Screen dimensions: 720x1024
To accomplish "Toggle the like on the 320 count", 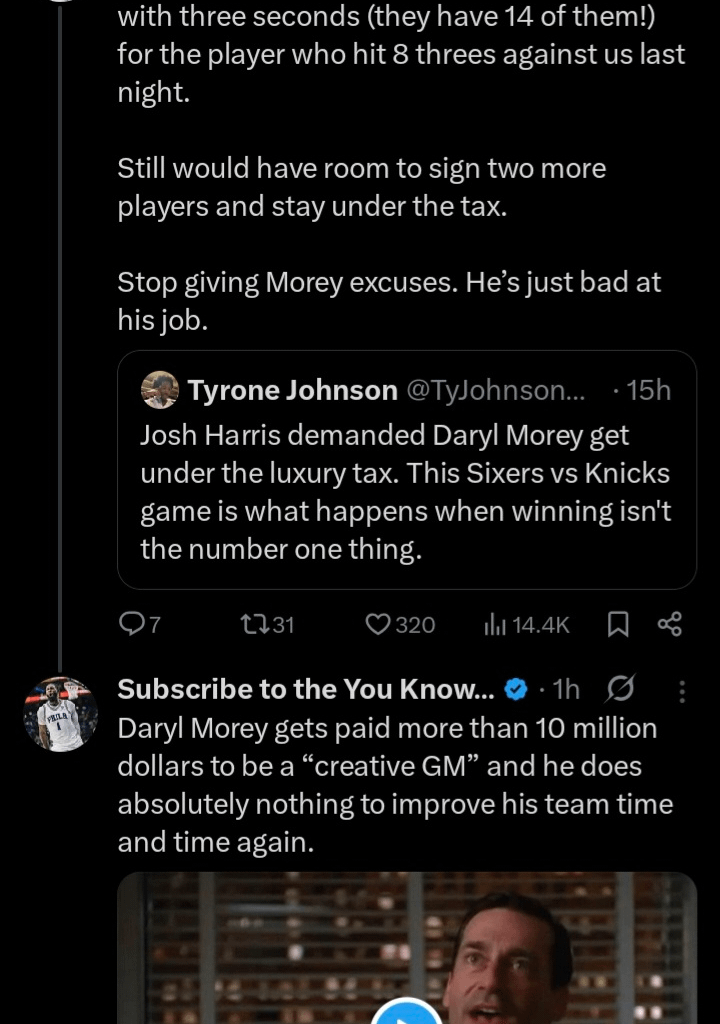I will coord(400,624).
